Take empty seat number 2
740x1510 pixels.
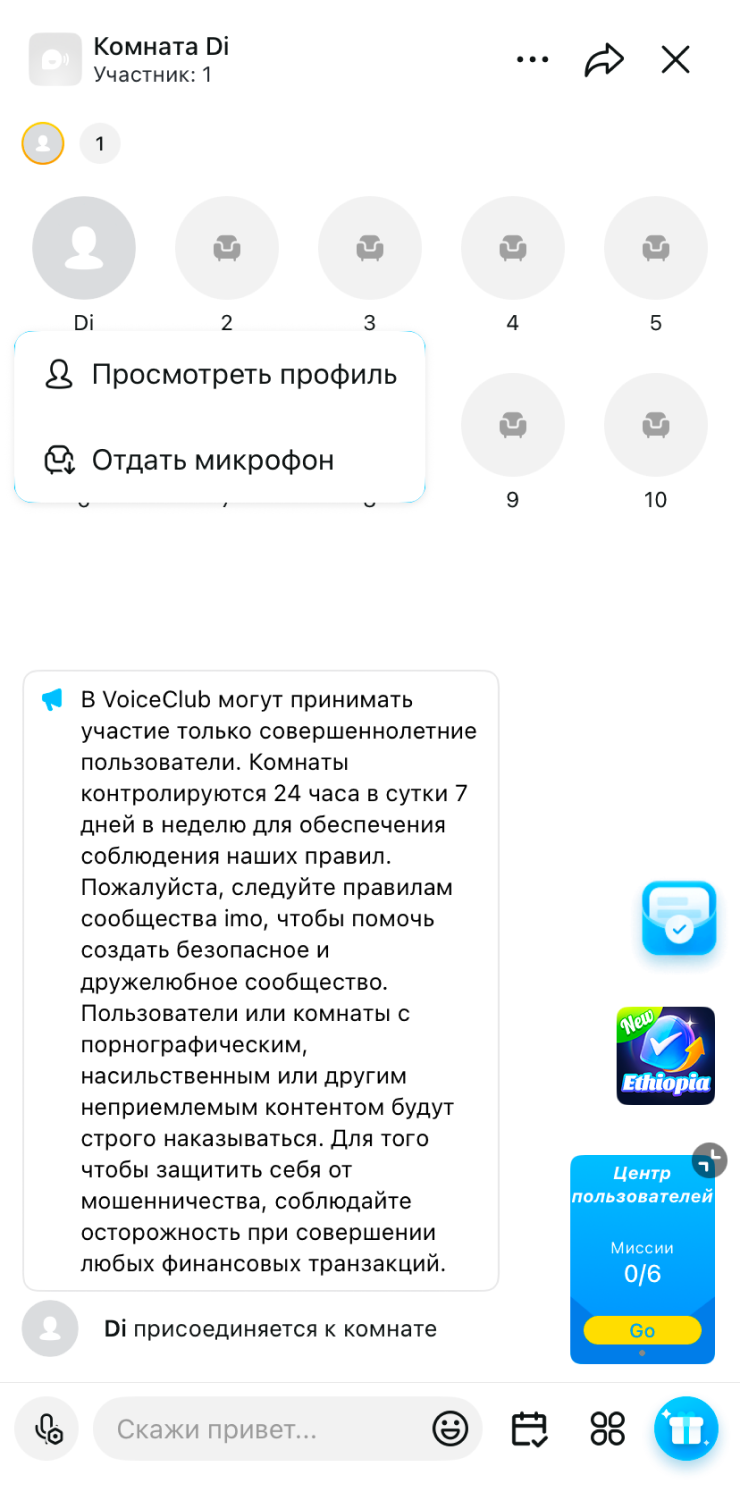pos(227,248)
